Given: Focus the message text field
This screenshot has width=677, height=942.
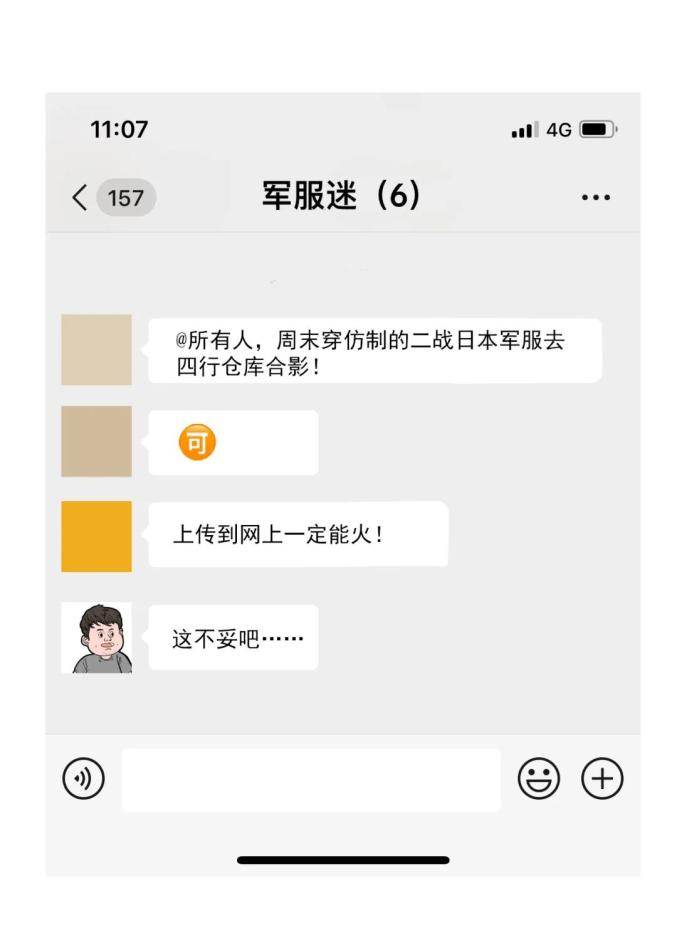Looking at the screenshot, I should pyautogui.click(x=311, y=780).
